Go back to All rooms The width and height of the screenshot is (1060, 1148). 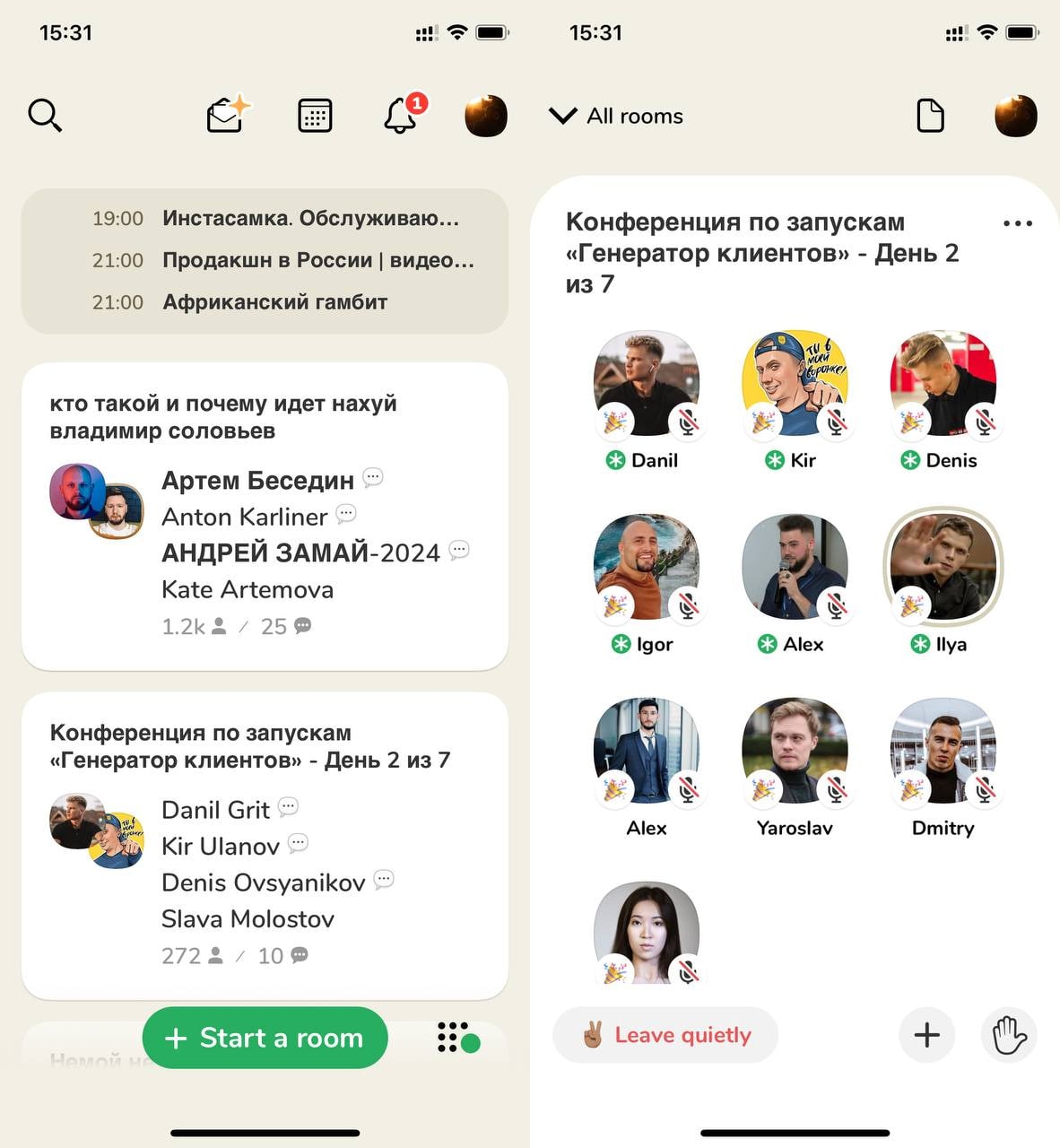pos(616,116)
